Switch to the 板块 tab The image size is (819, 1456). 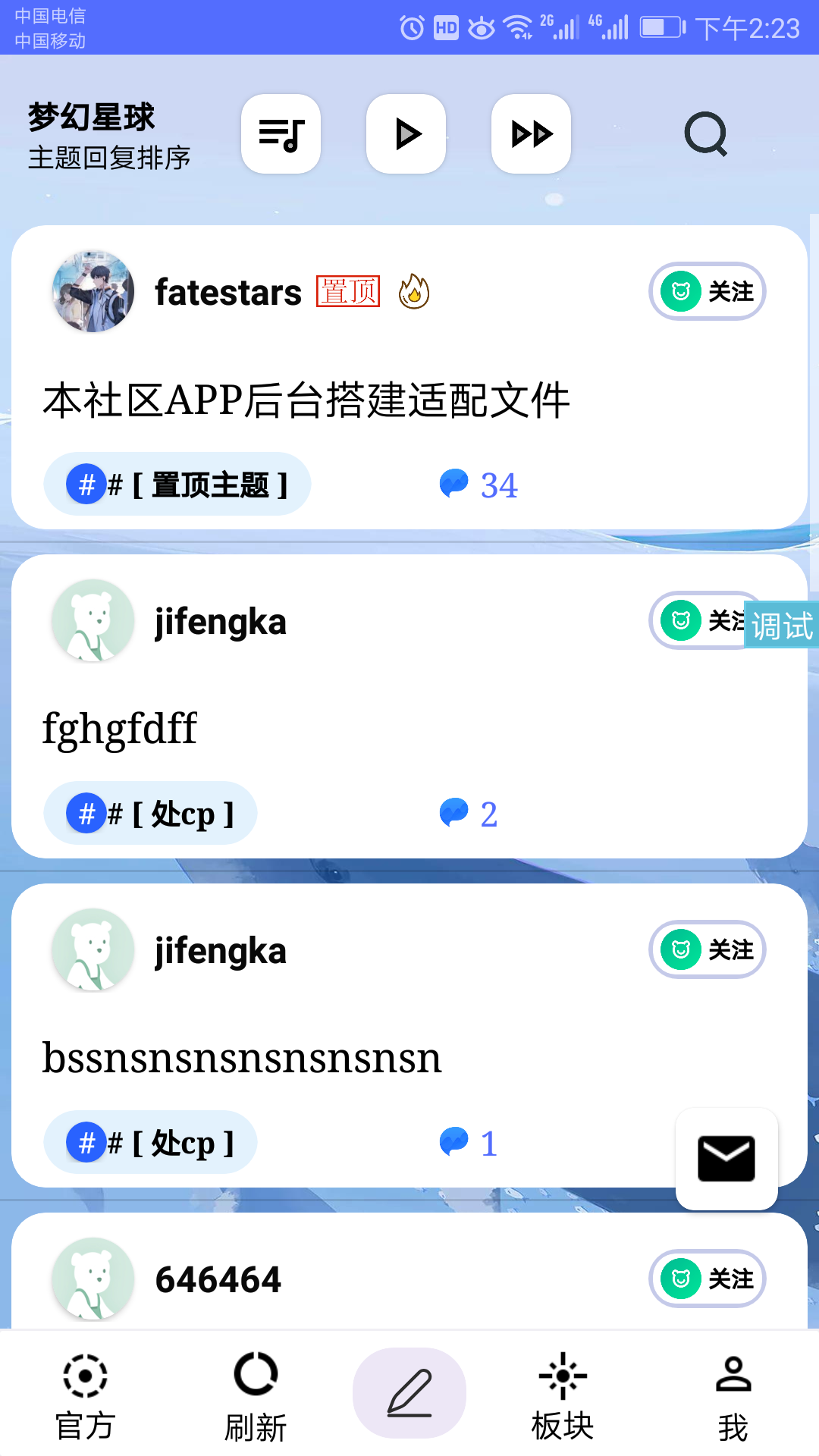tap(562, 1395)
